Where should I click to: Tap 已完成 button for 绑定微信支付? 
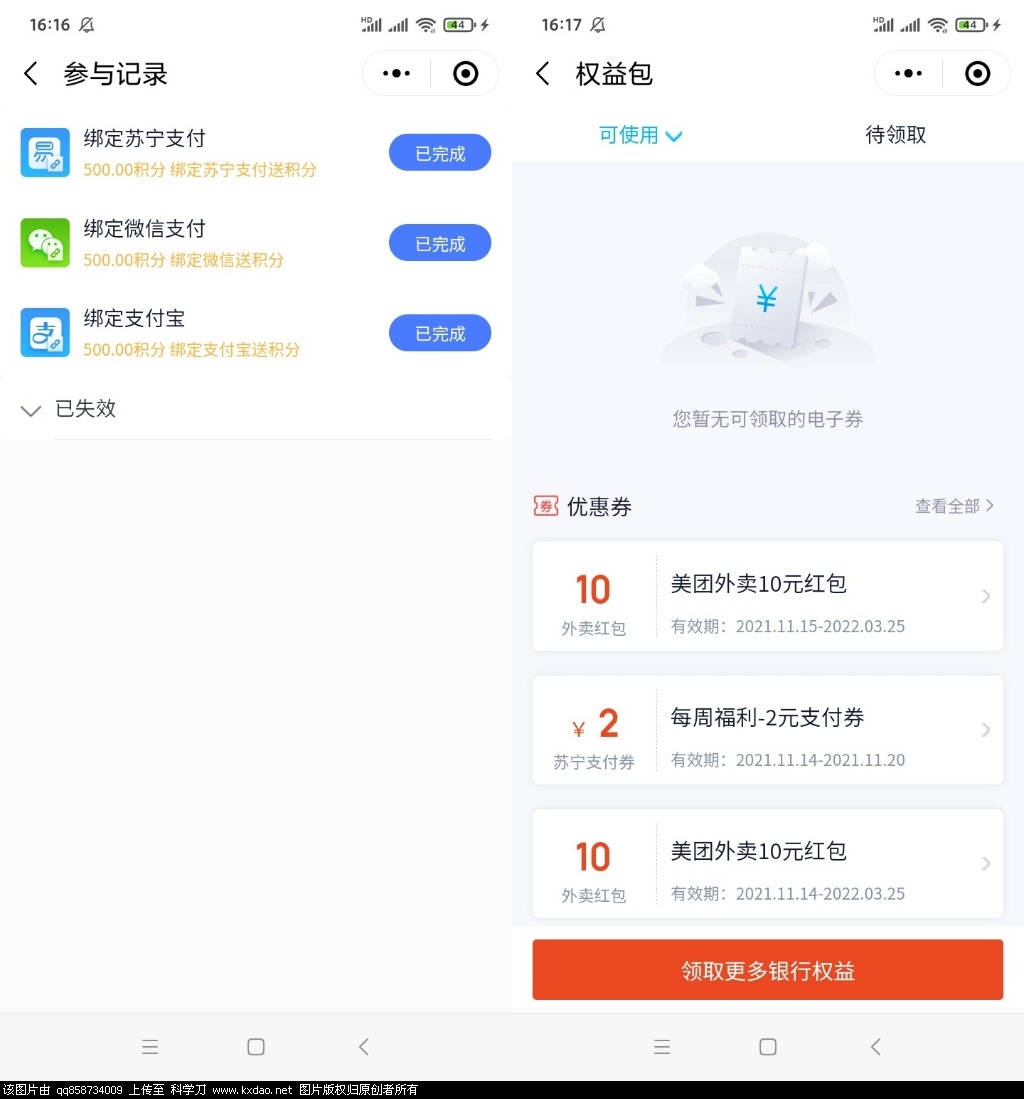pyautogui.click(x=440, y=244)
